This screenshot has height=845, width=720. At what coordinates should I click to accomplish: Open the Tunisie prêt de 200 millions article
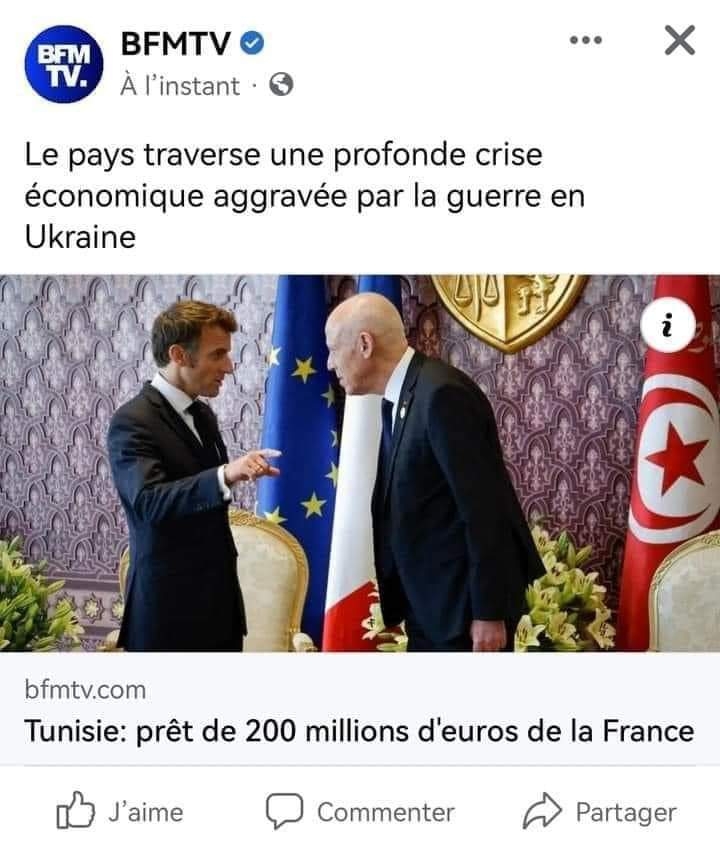pyautogui.click(x=360, y=731)
